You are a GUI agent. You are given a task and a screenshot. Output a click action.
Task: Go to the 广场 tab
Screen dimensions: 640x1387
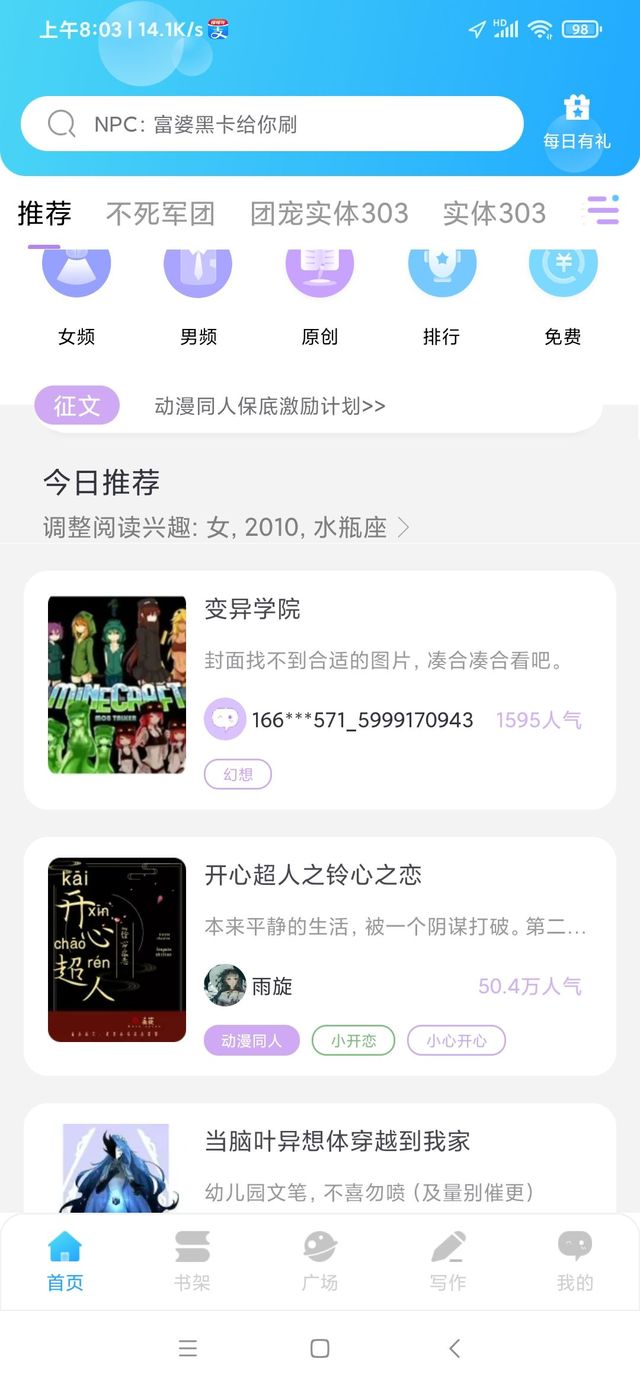(320, 1262)
